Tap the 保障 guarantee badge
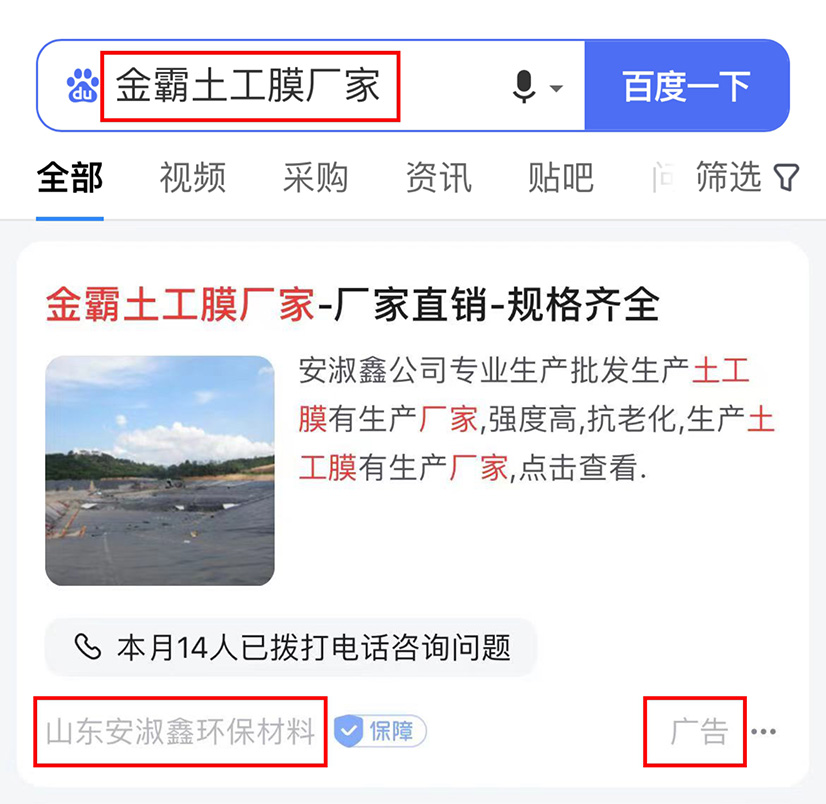The height and width of the screenshot is (804, 826). (x=380, y=732)
